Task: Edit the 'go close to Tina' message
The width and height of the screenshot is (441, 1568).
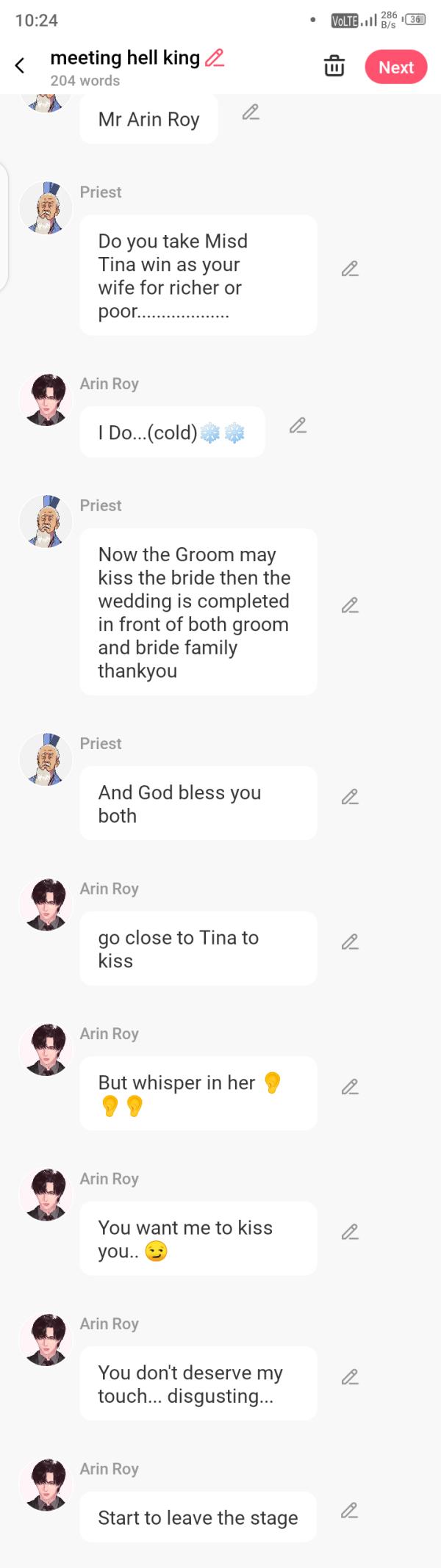Action: 350,942
